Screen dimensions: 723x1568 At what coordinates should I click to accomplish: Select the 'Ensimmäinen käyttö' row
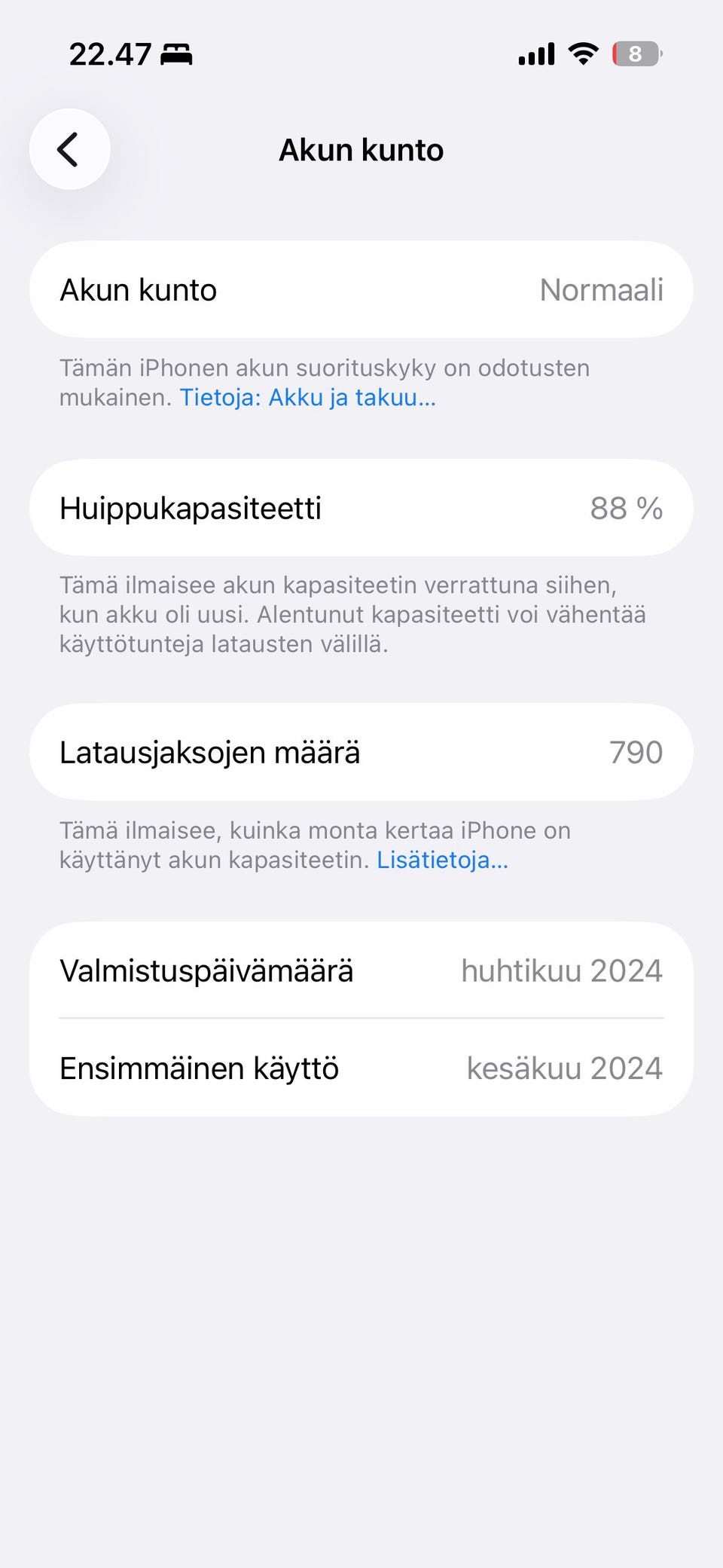tap(361, 1068)
